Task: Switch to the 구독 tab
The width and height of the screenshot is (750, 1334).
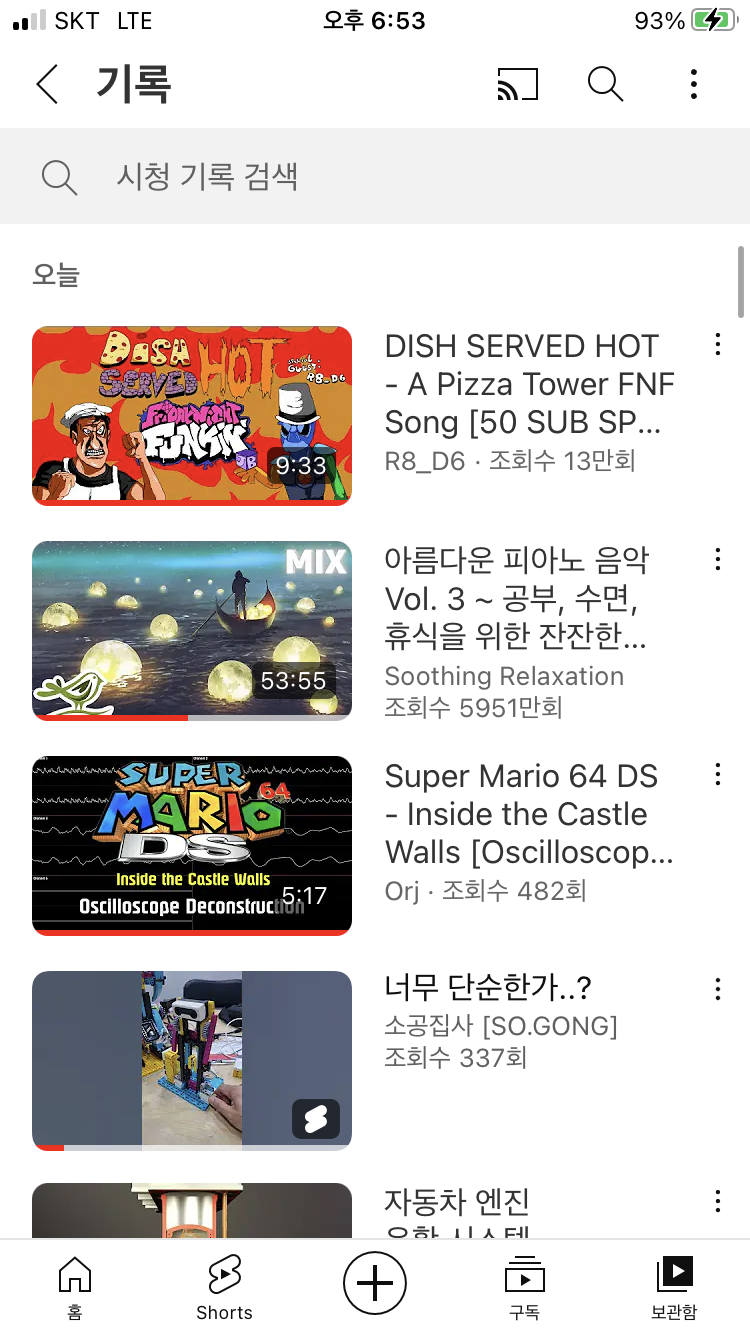Action: 525,1288
